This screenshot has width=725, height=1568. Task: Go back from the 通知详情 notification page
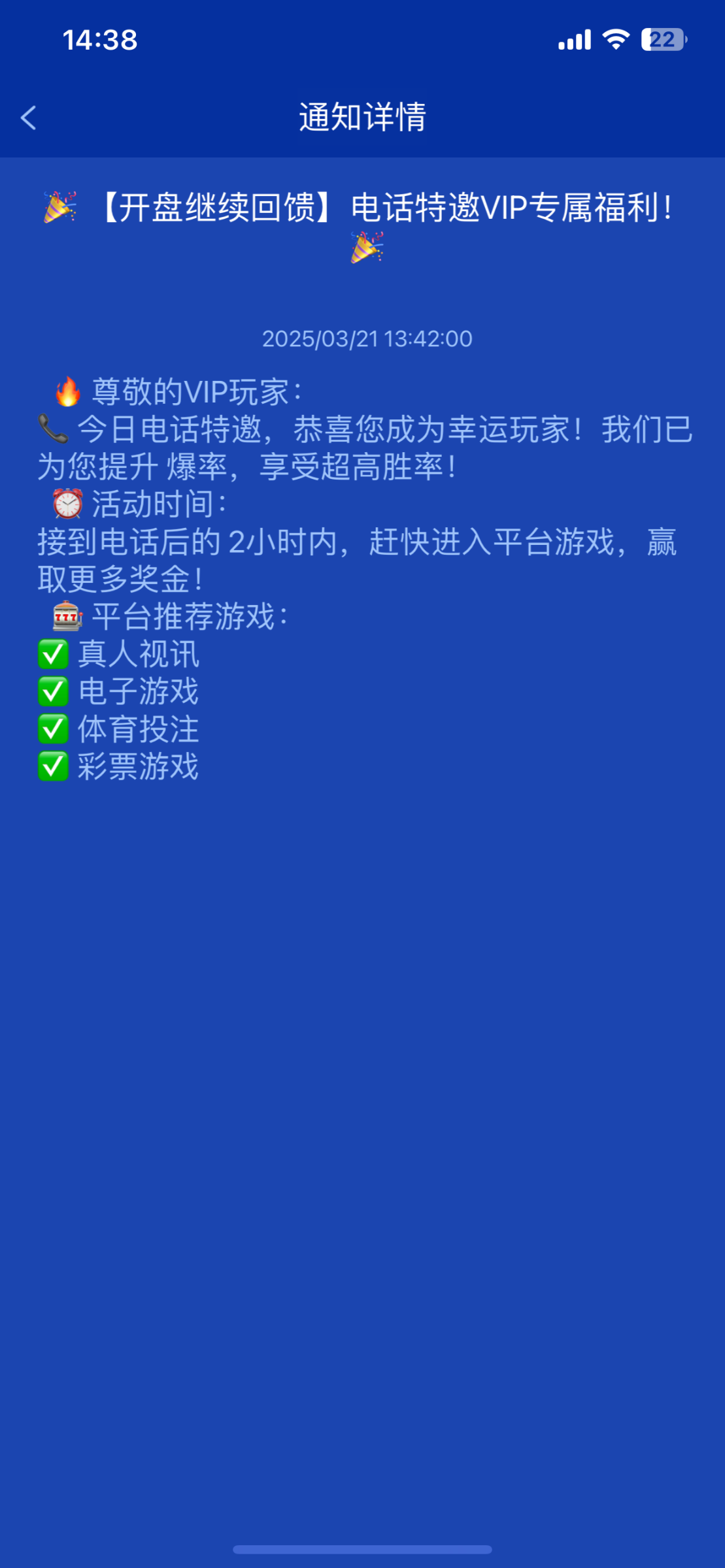28,118
